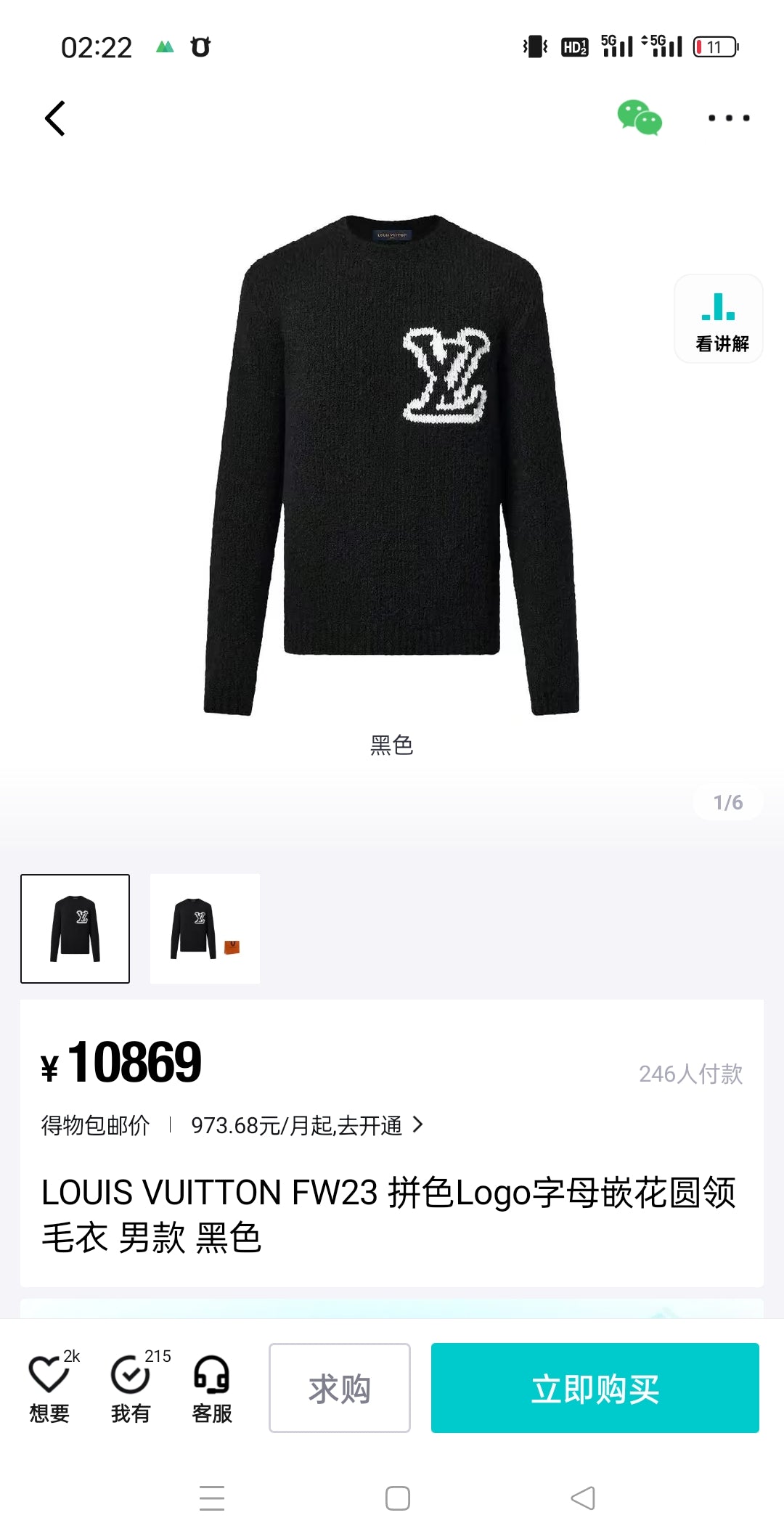This screenshot has width=784, height=1539.
Task: Tap 立即购买 to buy now
Action: [595, 1388]
